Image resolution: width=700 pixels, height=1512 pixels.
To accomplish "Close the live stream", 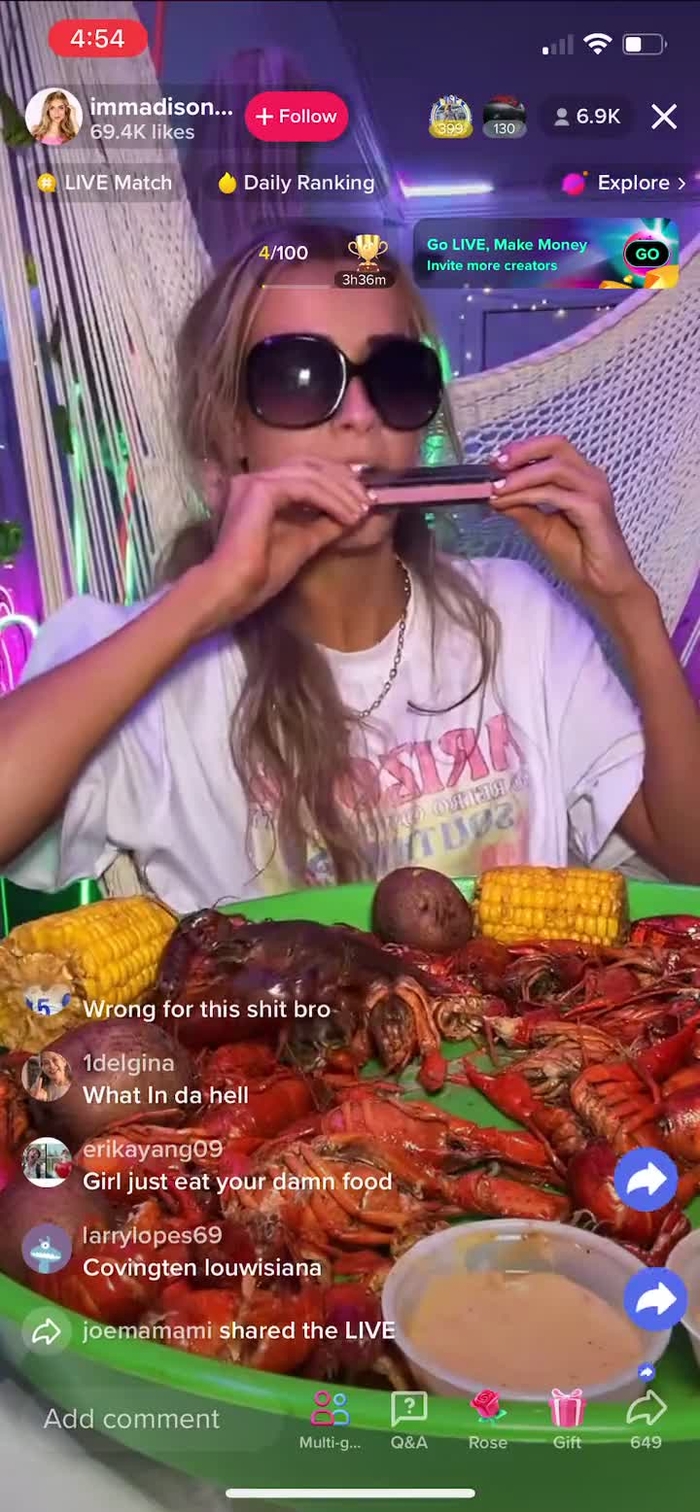I will point(664,117).
